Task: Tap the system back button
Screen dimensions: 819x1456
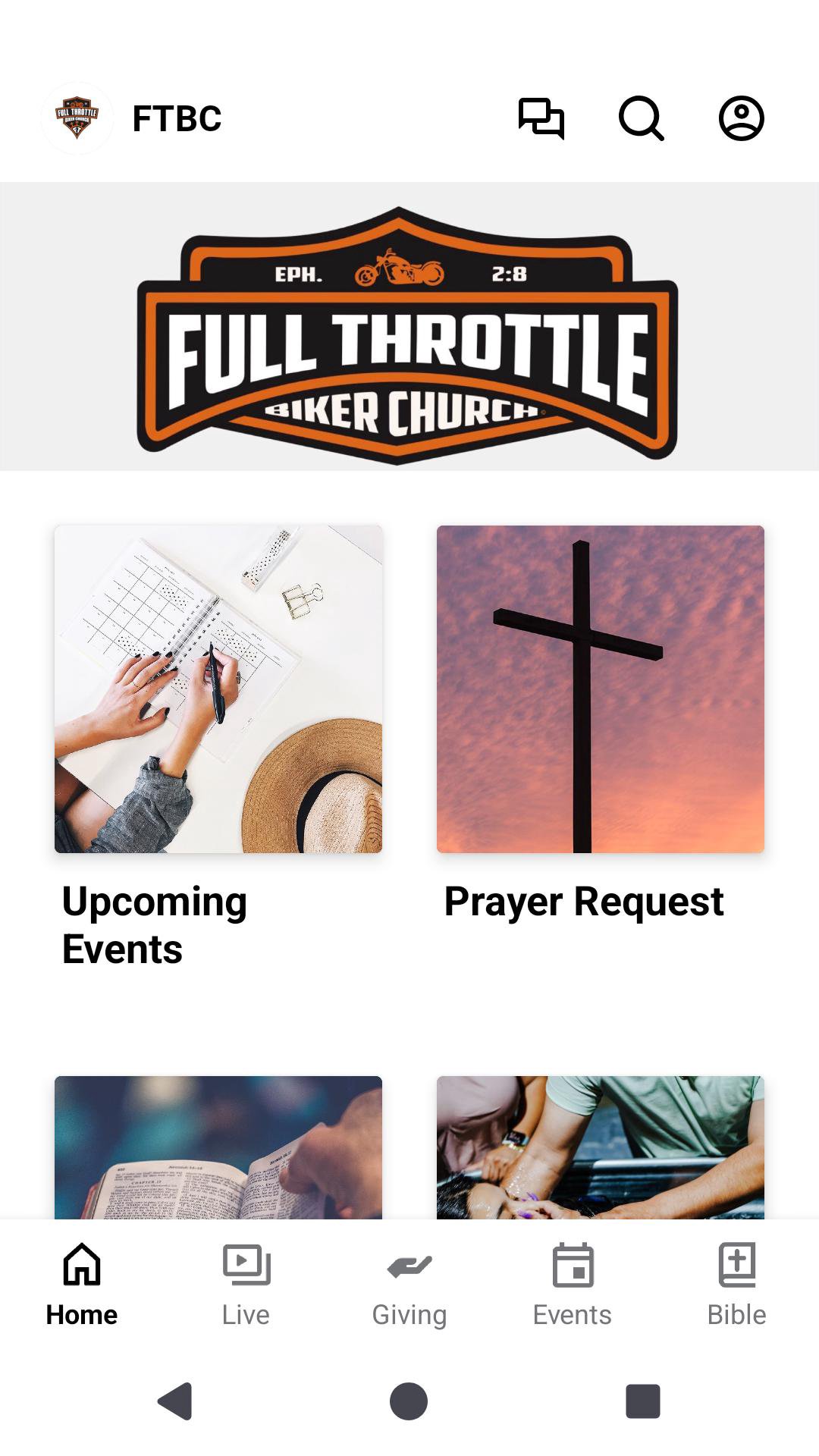Action: pos(176,1401)
